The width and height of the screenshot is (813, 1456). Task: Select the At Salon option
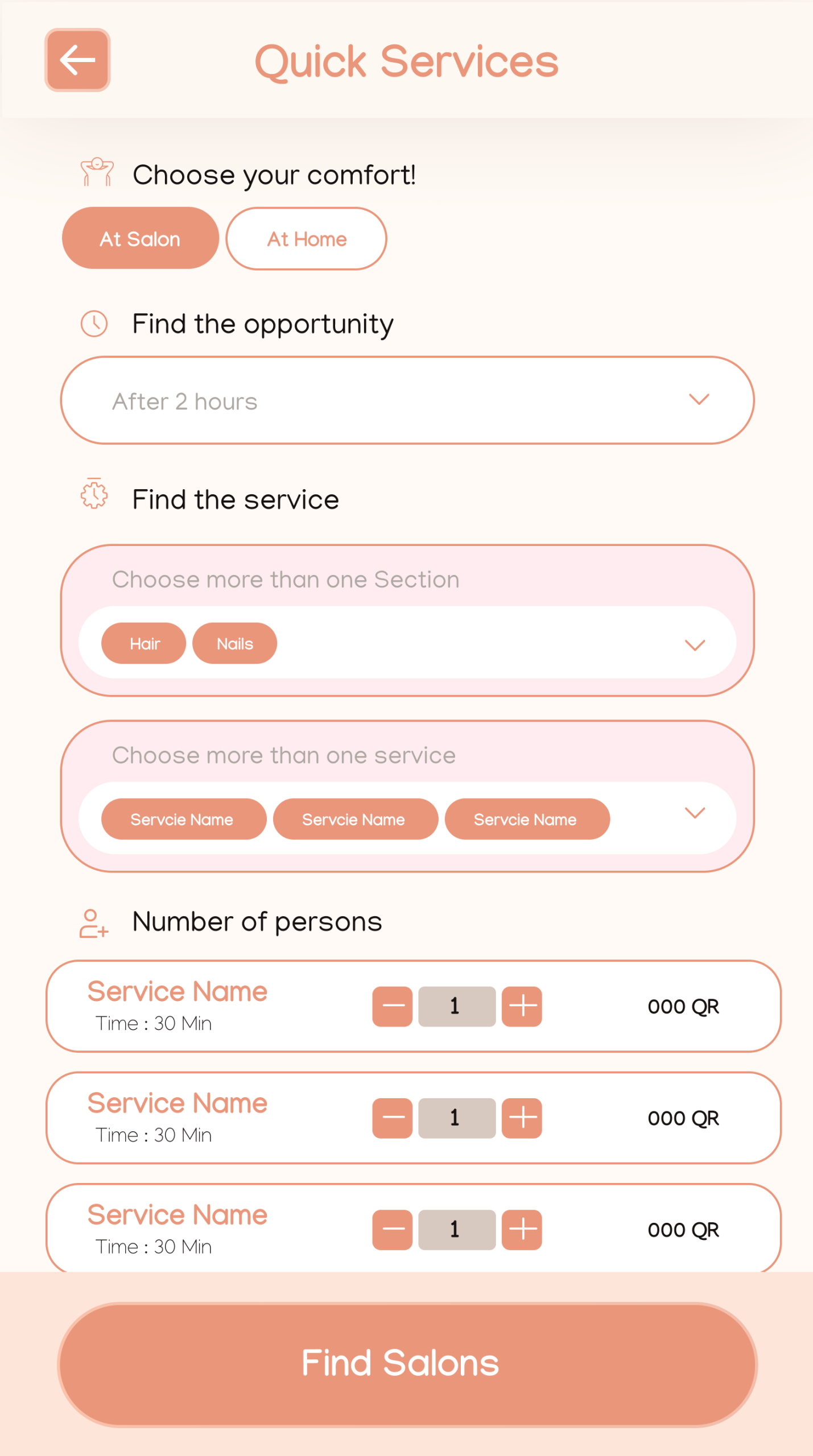tap(140, 238)
